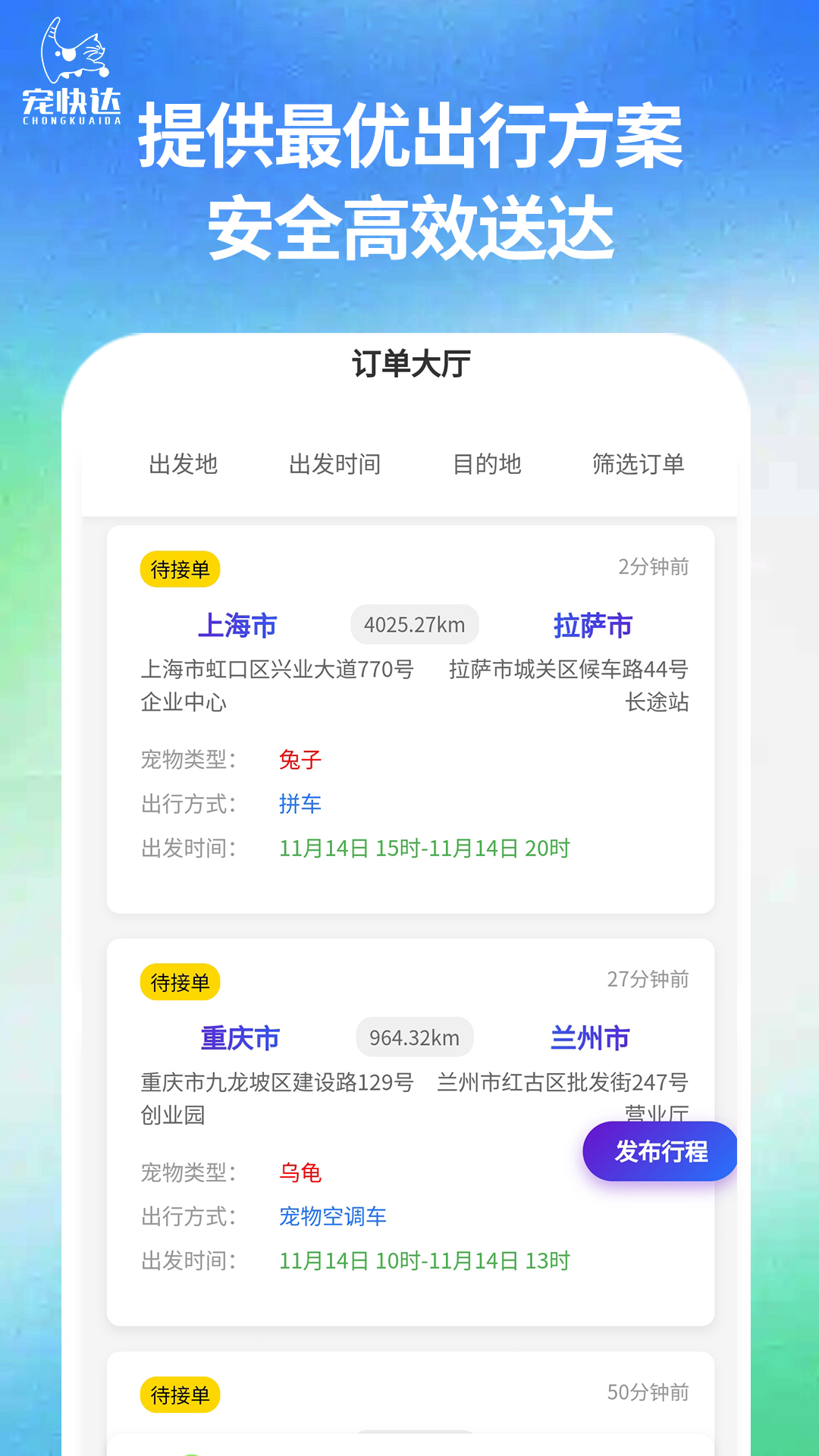819x1456 pixels.
Task: Tap the green departure time 11月14日 15时-20时
Action: click(423, 849)
